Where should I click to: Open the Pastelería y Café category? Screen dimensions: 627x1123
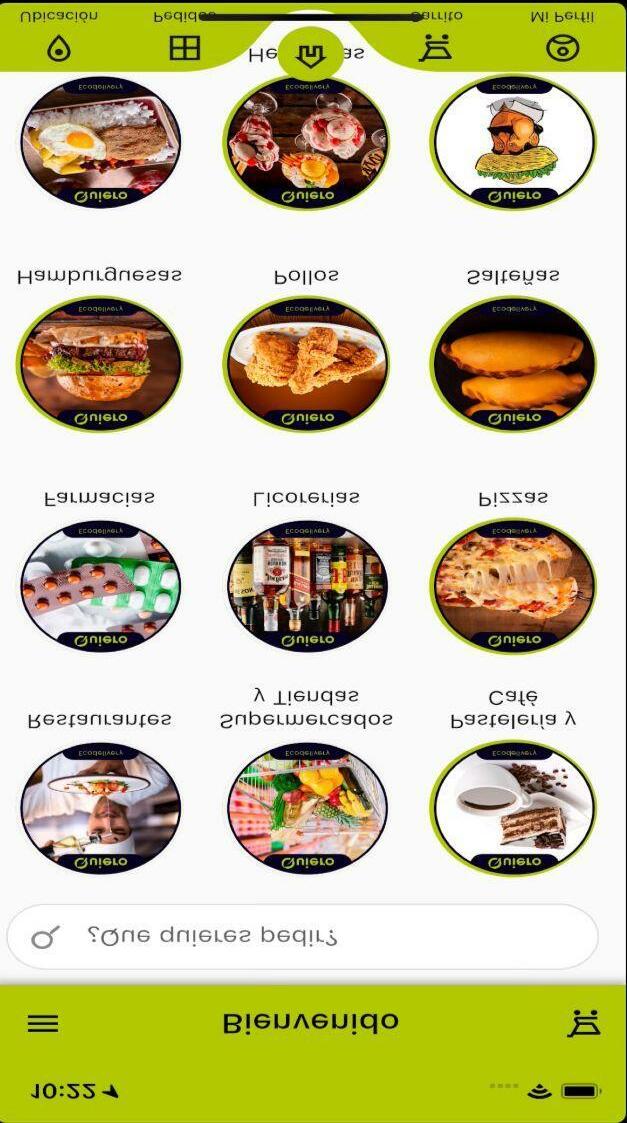tap(512, 808)
